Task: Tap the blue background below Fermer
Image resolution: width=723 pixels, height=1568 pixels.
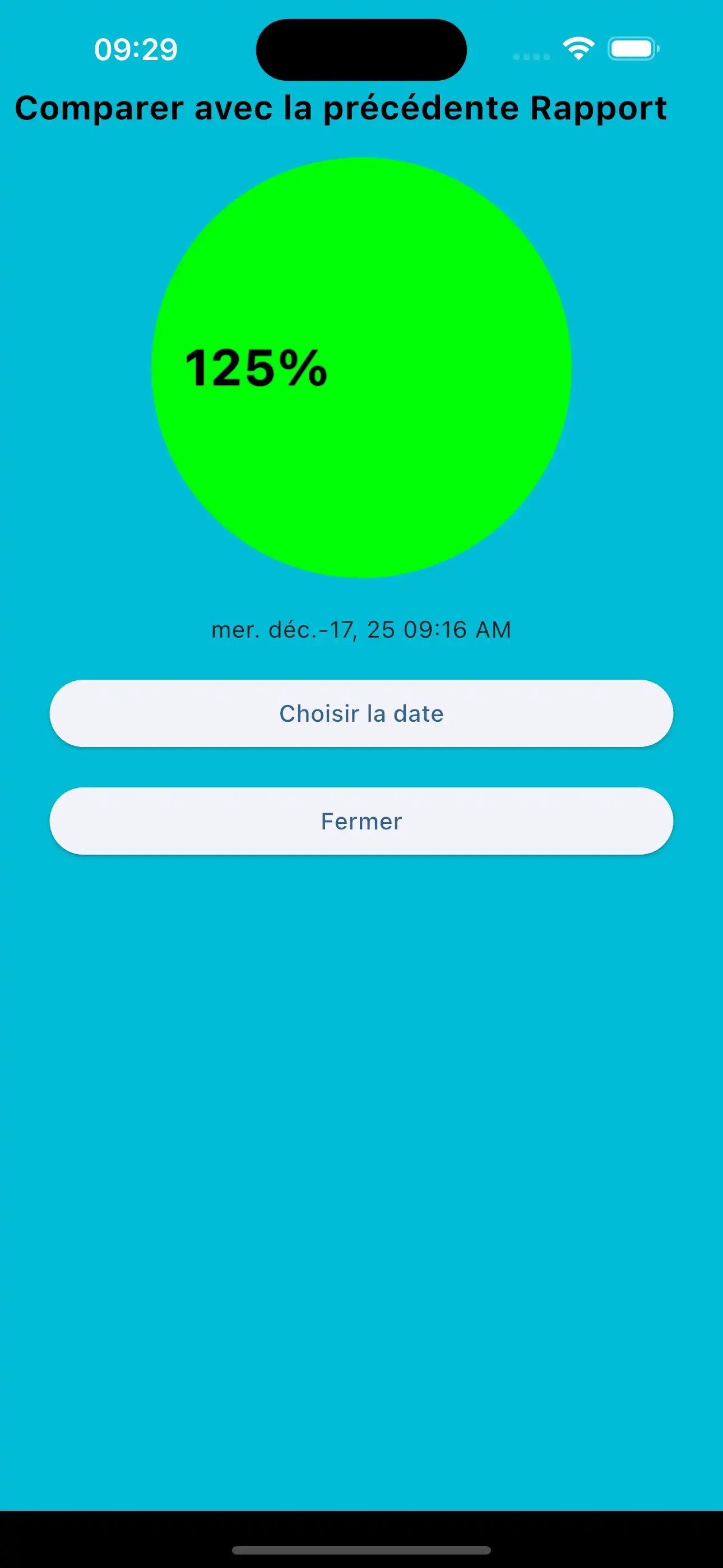Action: pos(361,1035)
